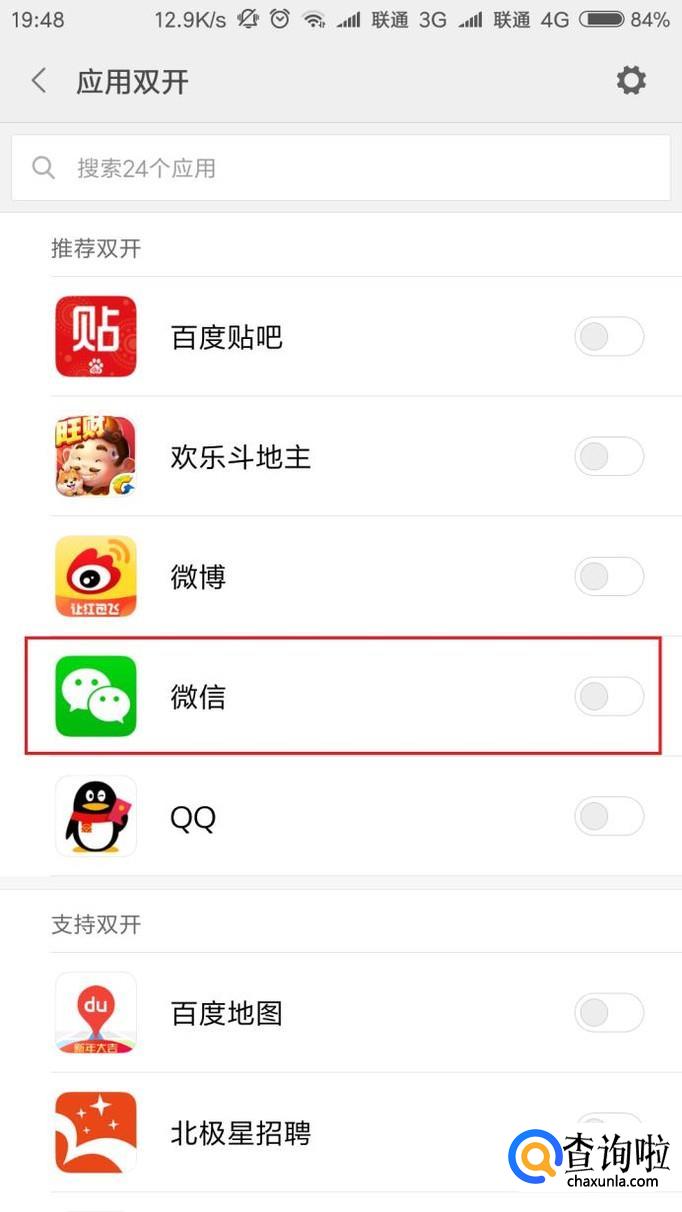The width and height of the screenshot is (682, 1212).
Task: Toggle dual app for 微博
Action: 608,577
